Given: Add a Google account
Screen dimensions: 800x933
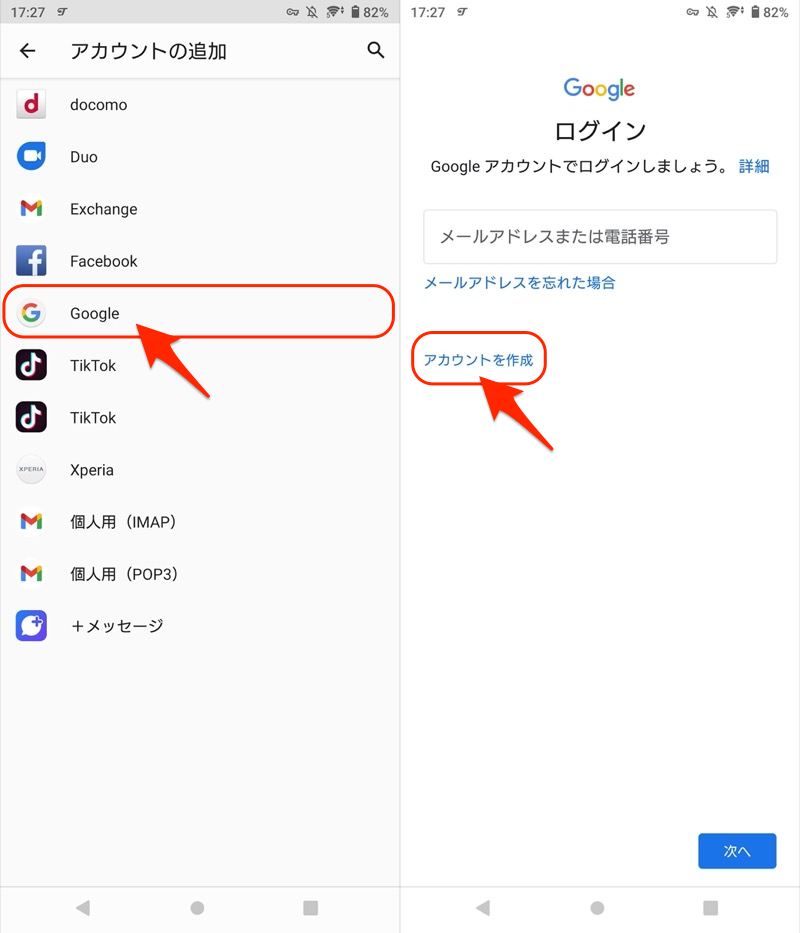Looking at the screenshot, I should [95, 313].
